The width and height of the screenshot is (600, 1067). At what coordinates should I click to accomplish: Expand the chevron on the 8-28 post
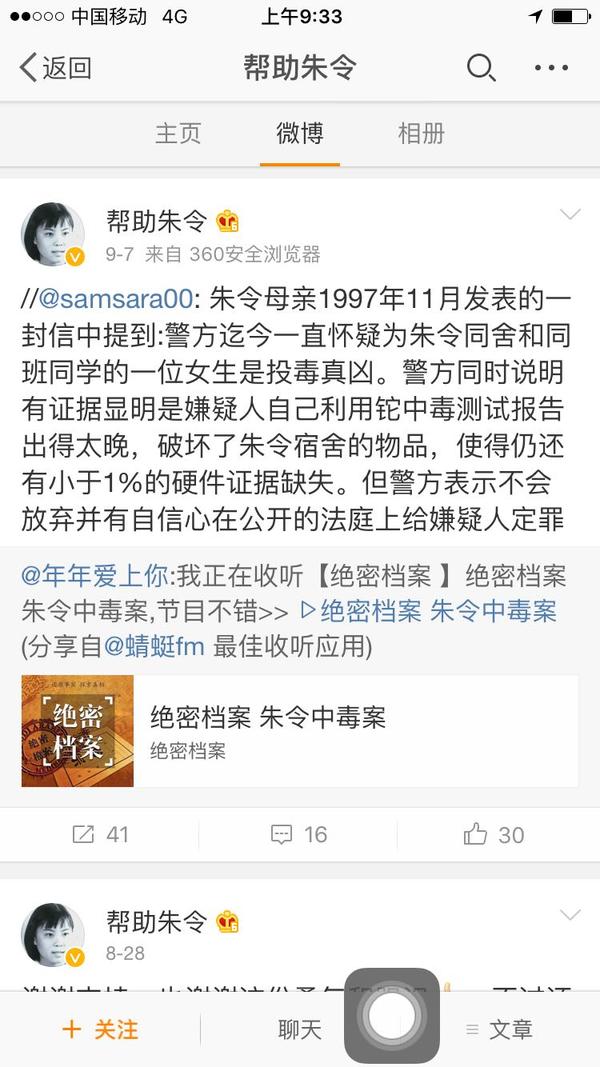570,915
